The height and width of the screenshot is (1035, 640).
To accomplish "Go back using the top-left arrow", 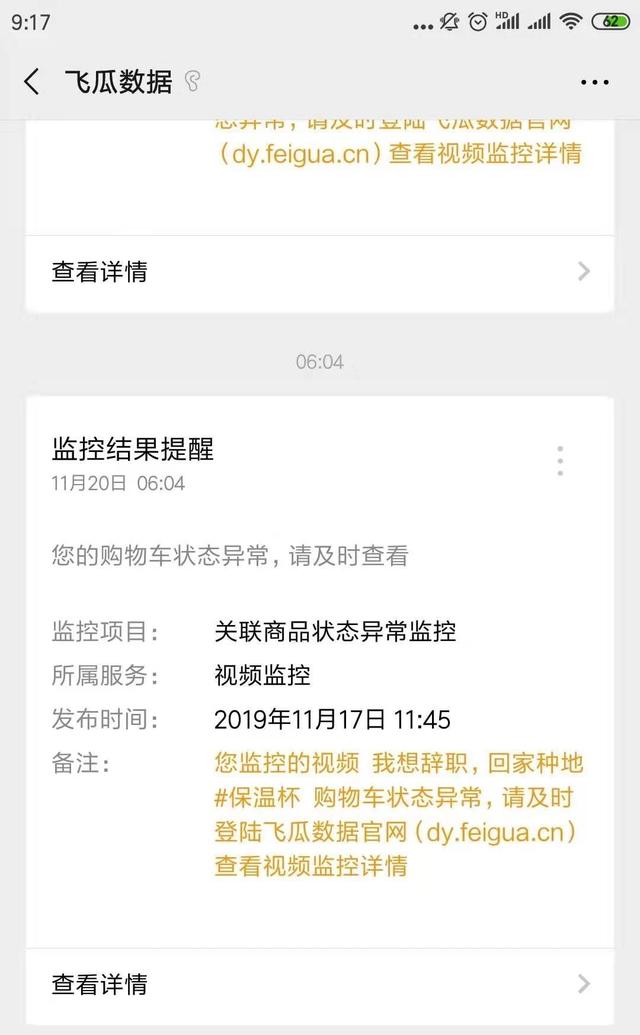I will pyautogui.click(x=32, y=82).
